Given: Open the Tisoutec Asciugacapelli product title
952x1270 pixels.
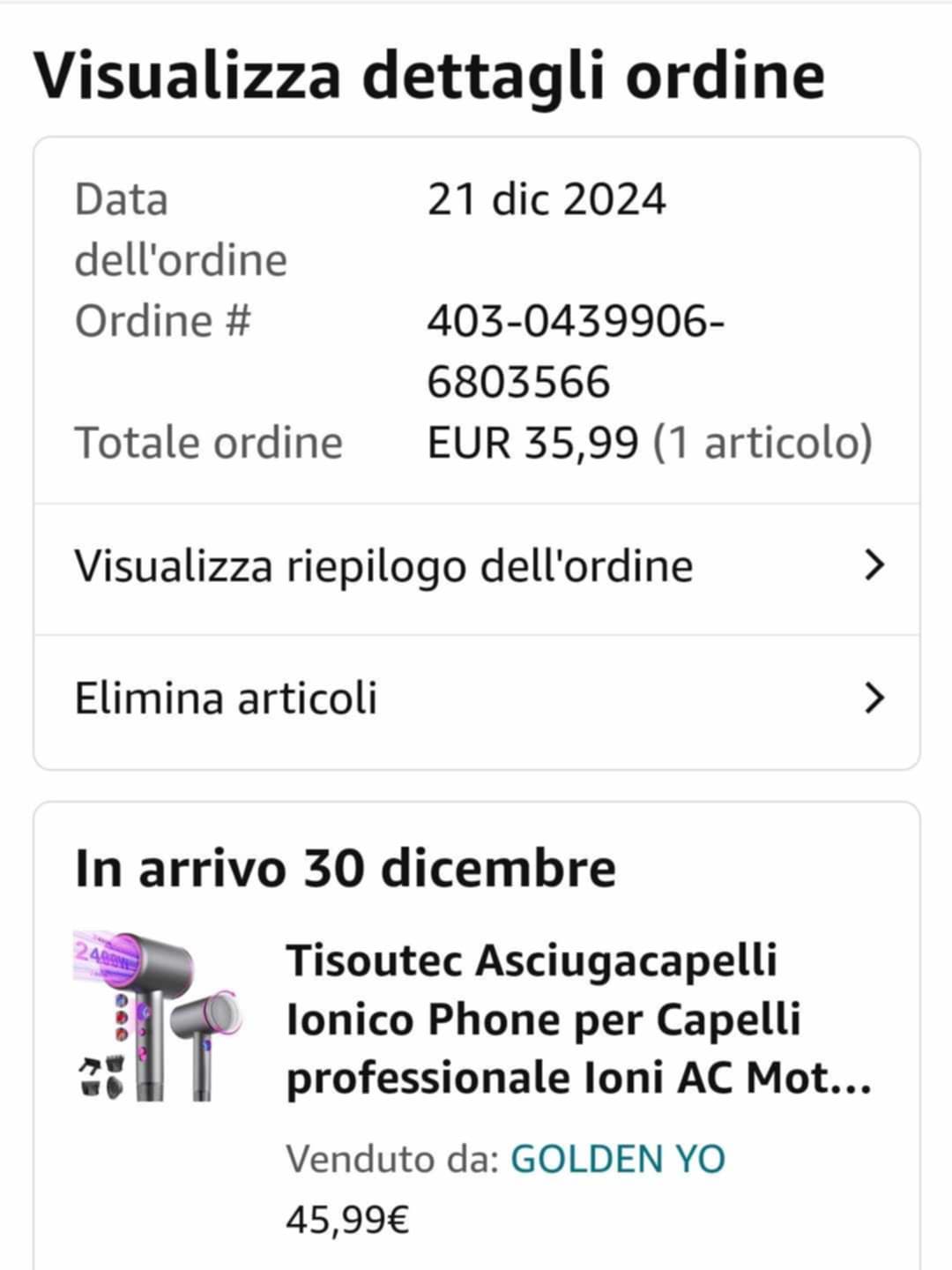Looking at the screenshot, I should pyautogui.click(x=577, y=1019).
